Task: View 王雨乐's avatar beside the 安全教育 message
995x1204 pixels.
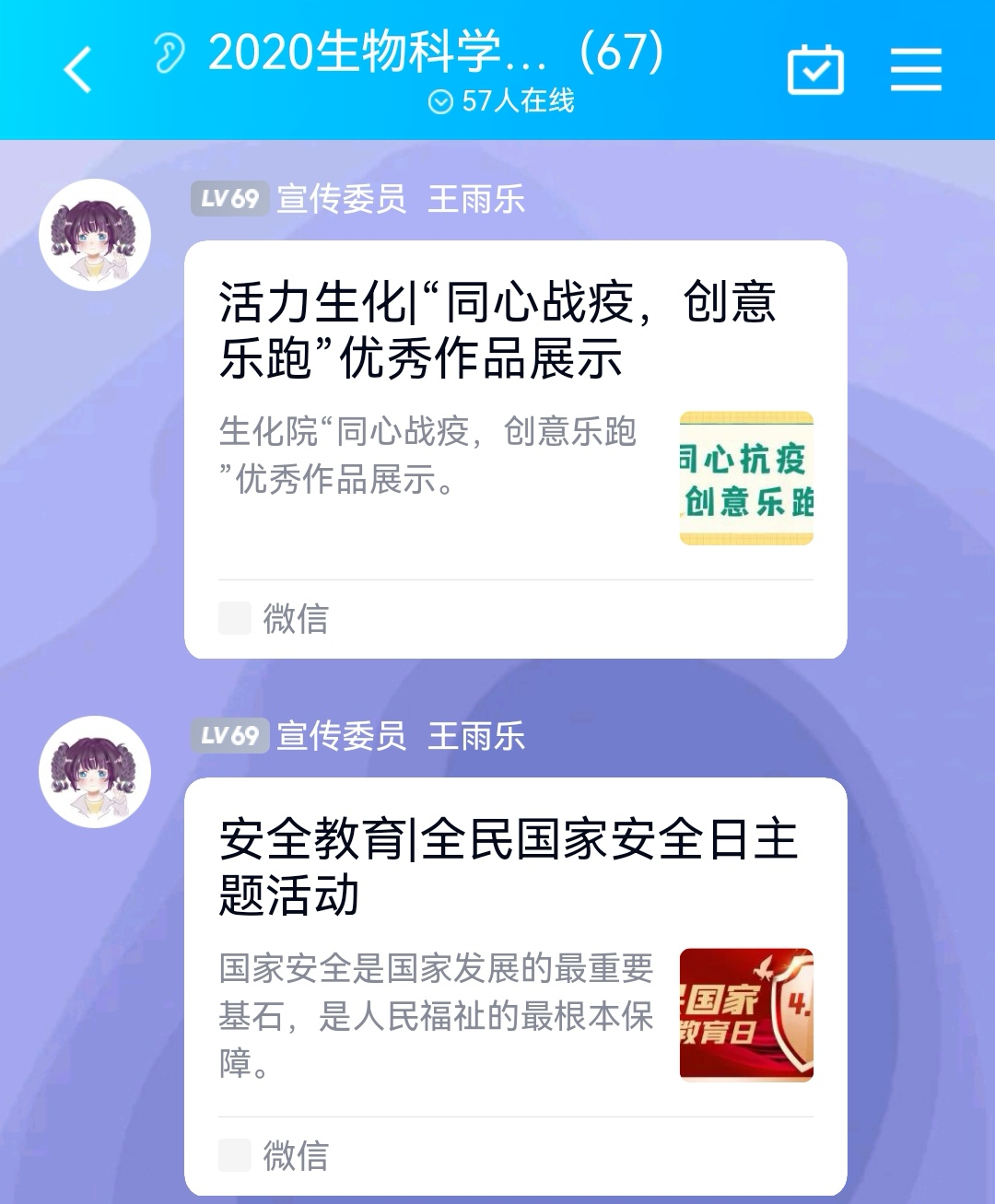Action: point(94,772)
